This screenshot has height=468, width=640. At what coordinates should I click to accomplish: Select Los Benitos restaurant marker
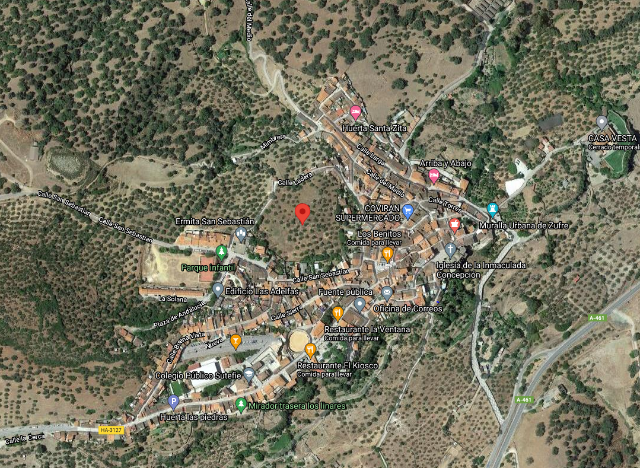(387, 254)
